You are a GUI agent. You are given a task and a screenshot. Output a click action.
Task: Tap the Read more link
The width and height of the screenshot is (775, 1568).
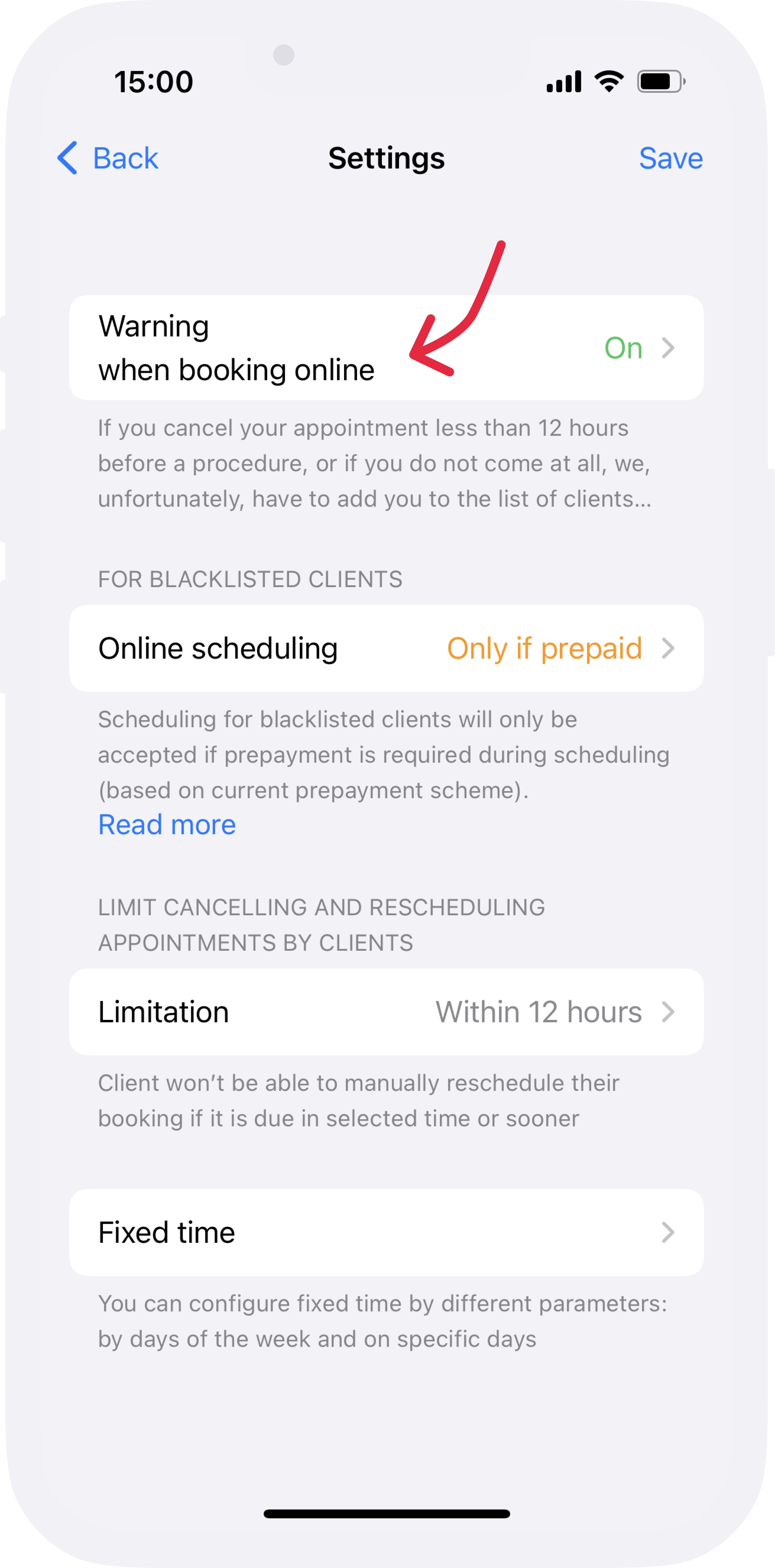[167, 825]
